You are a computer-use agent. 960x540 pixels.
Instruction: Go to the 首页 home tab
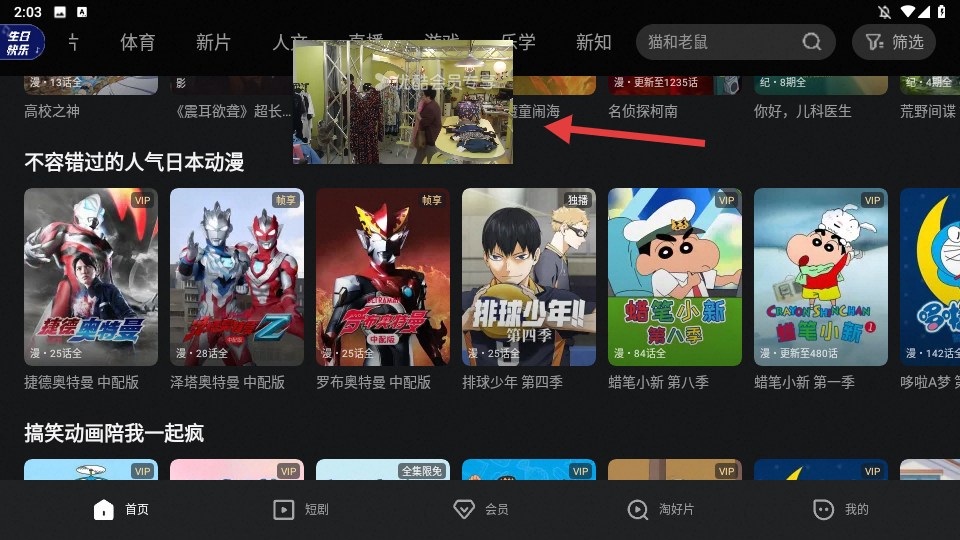[x=121, y=510]
